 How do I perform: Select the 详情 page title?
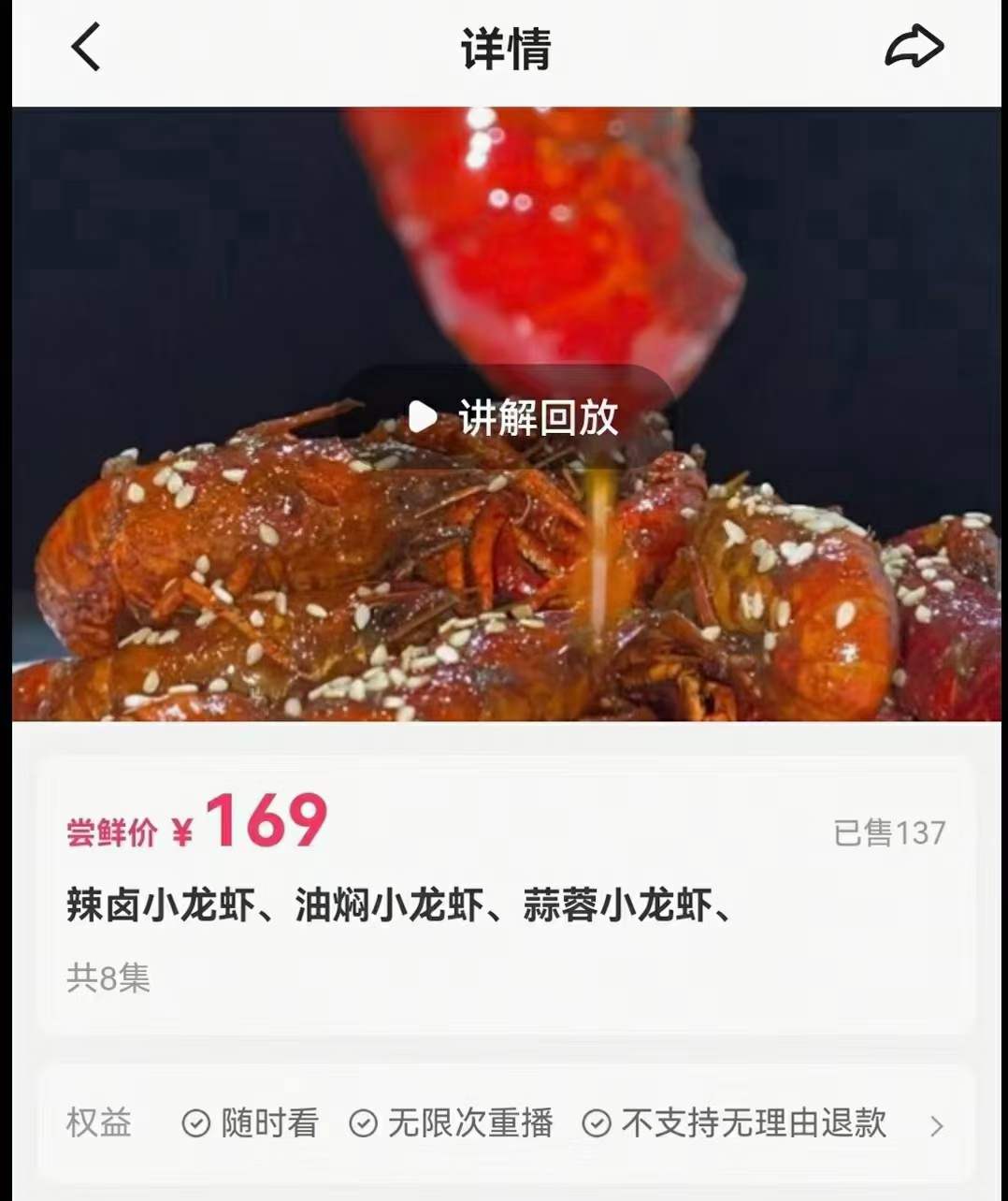[503, 50]
